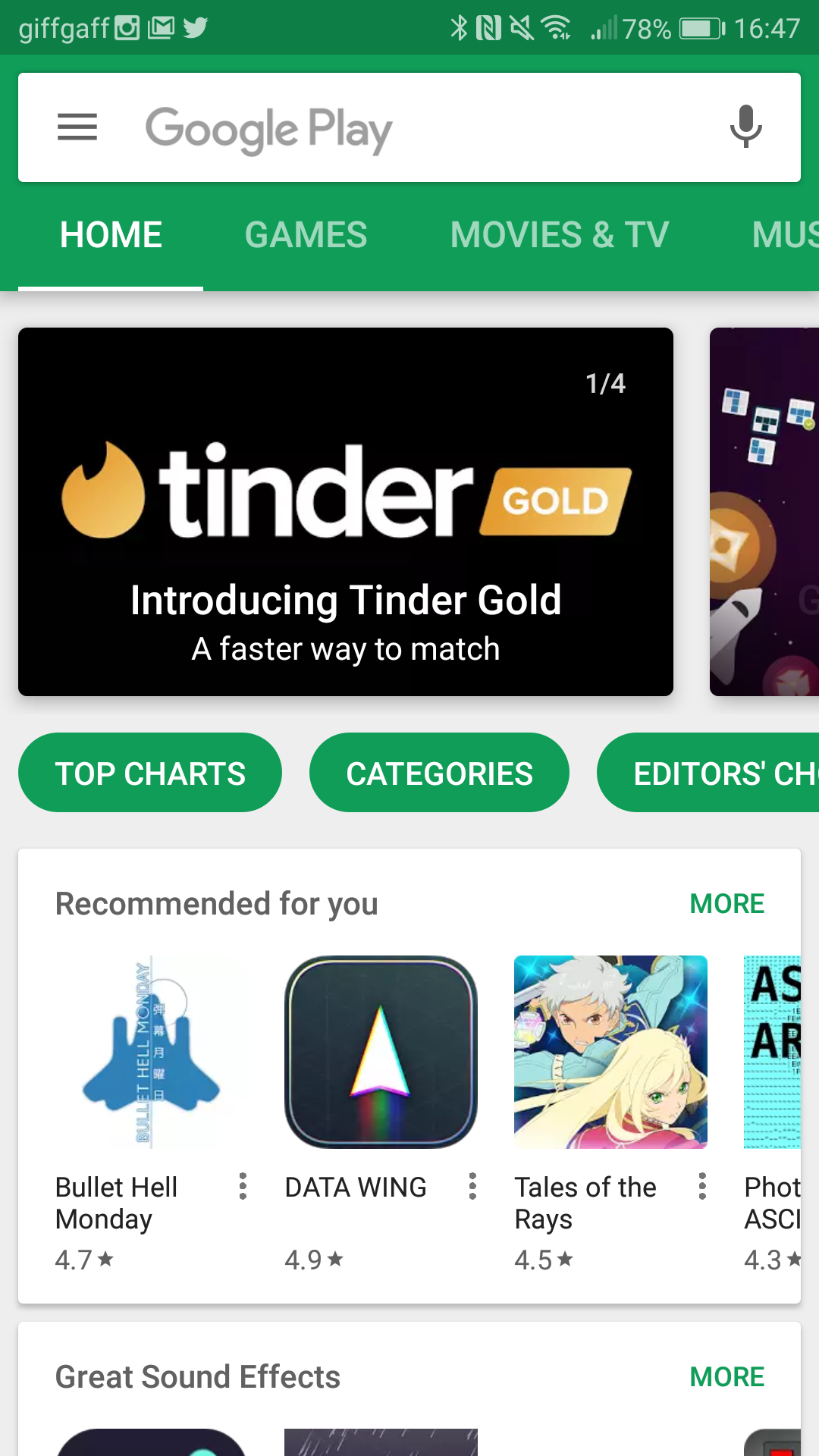See more Great Sound Effects apps

[x=726, y=1377]
